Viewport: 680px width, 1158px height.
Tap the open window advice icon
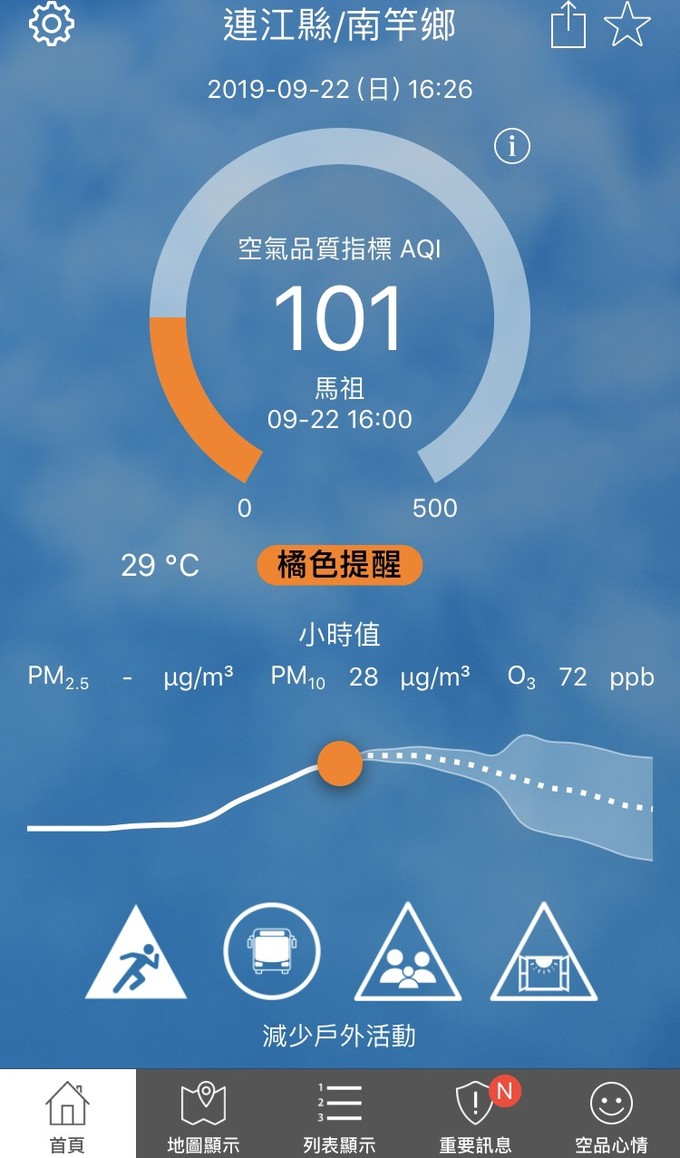543,957
